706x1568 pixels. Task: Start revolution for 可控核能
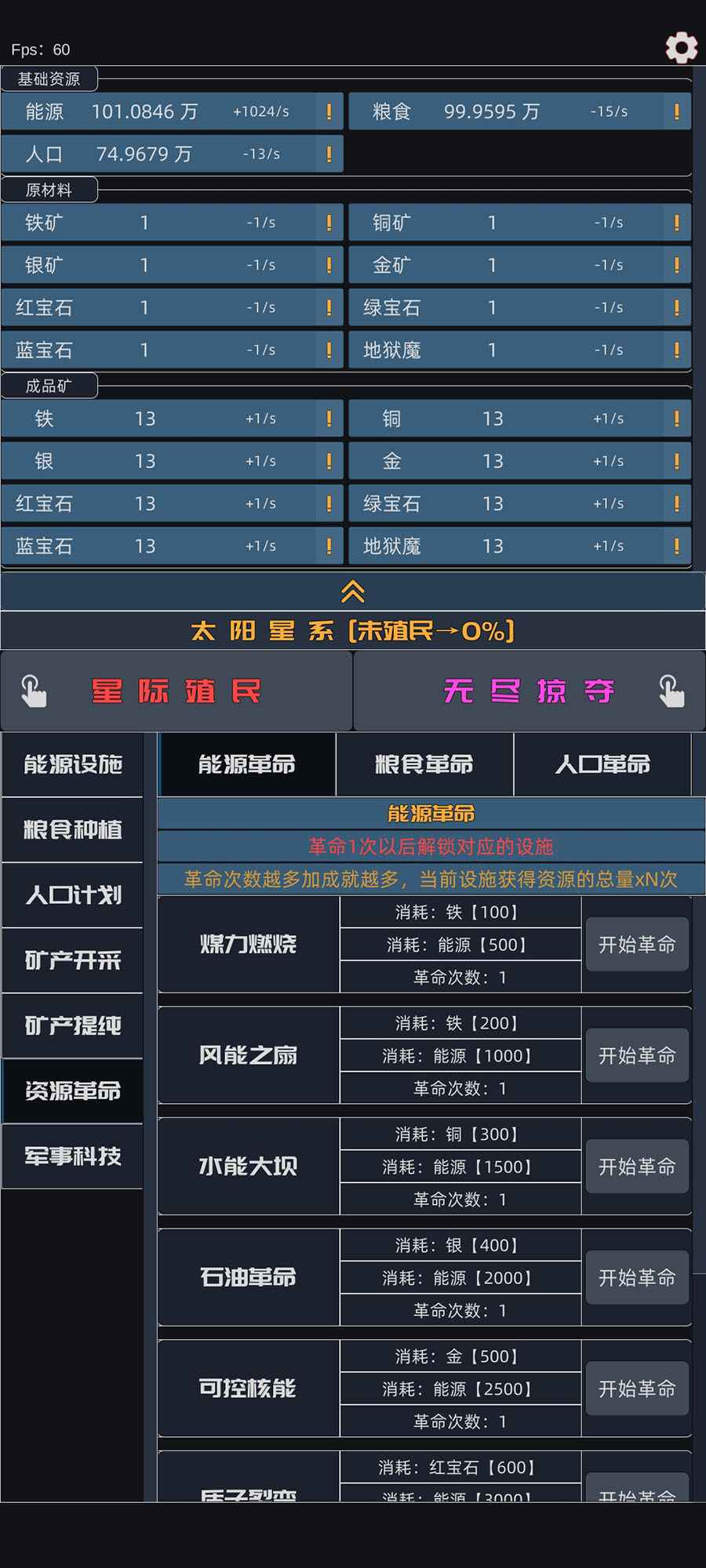coord(637,1388)
